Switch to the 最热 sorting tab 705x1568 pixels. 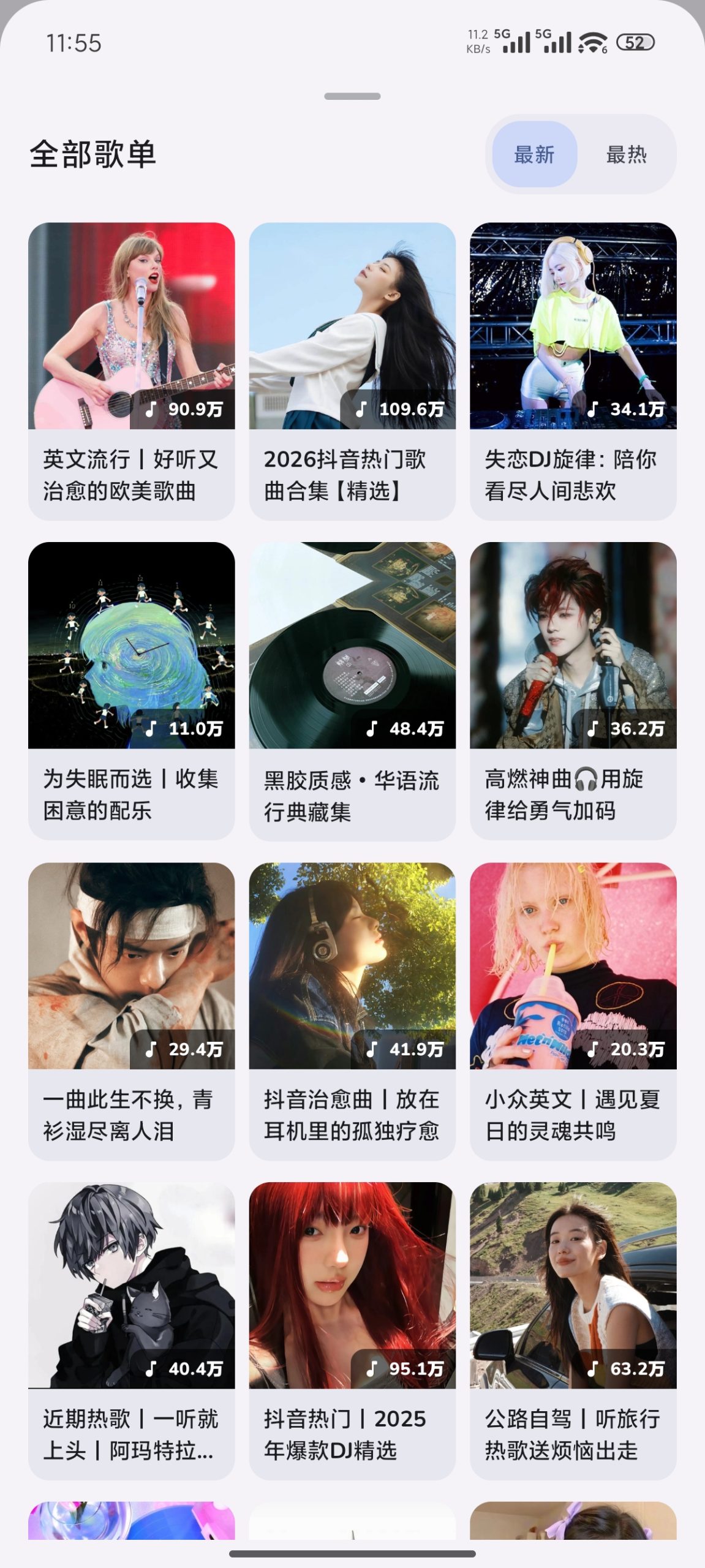pyautogui.click(x=626, y=154)
